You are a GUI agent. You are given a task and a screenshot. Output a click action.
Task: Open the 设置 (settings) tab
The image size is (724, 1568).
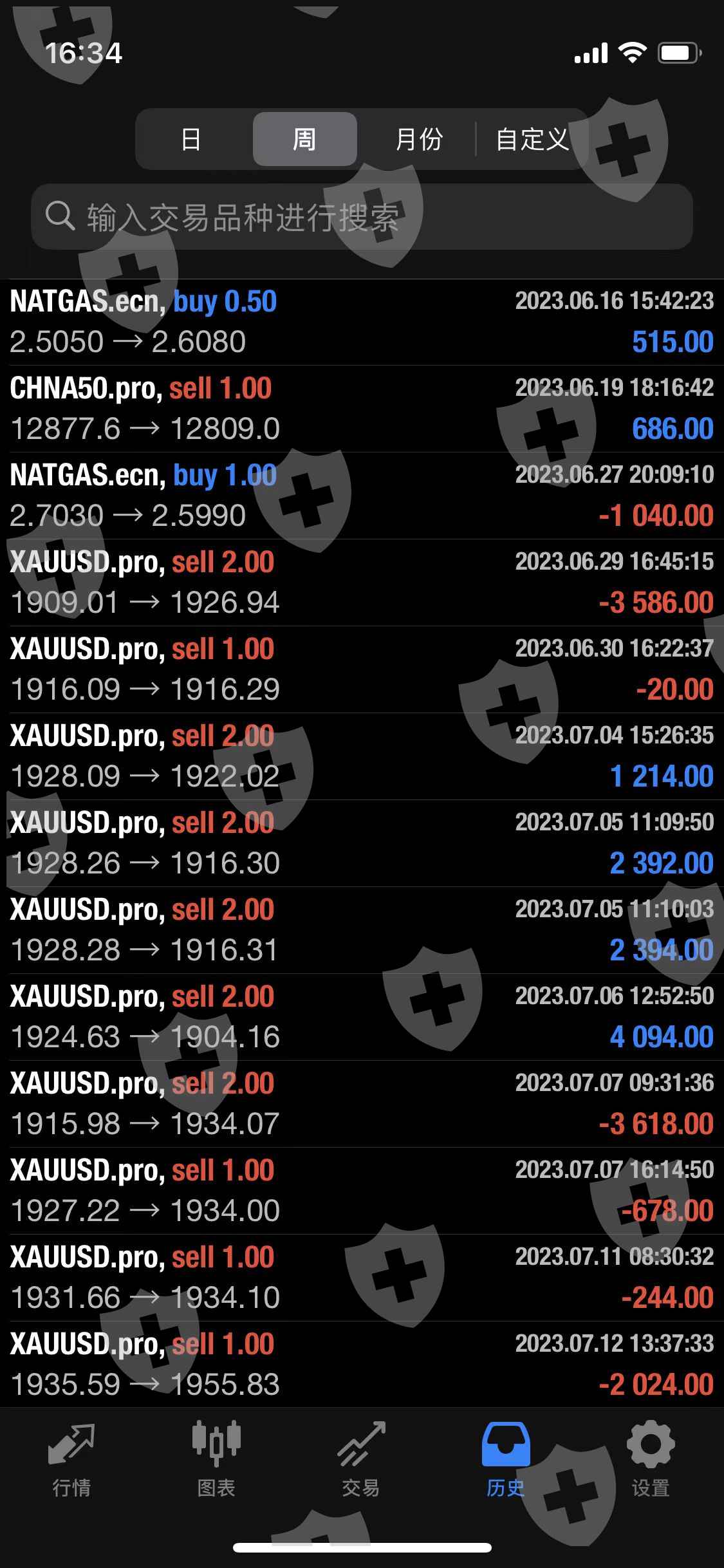[651, 1457]
